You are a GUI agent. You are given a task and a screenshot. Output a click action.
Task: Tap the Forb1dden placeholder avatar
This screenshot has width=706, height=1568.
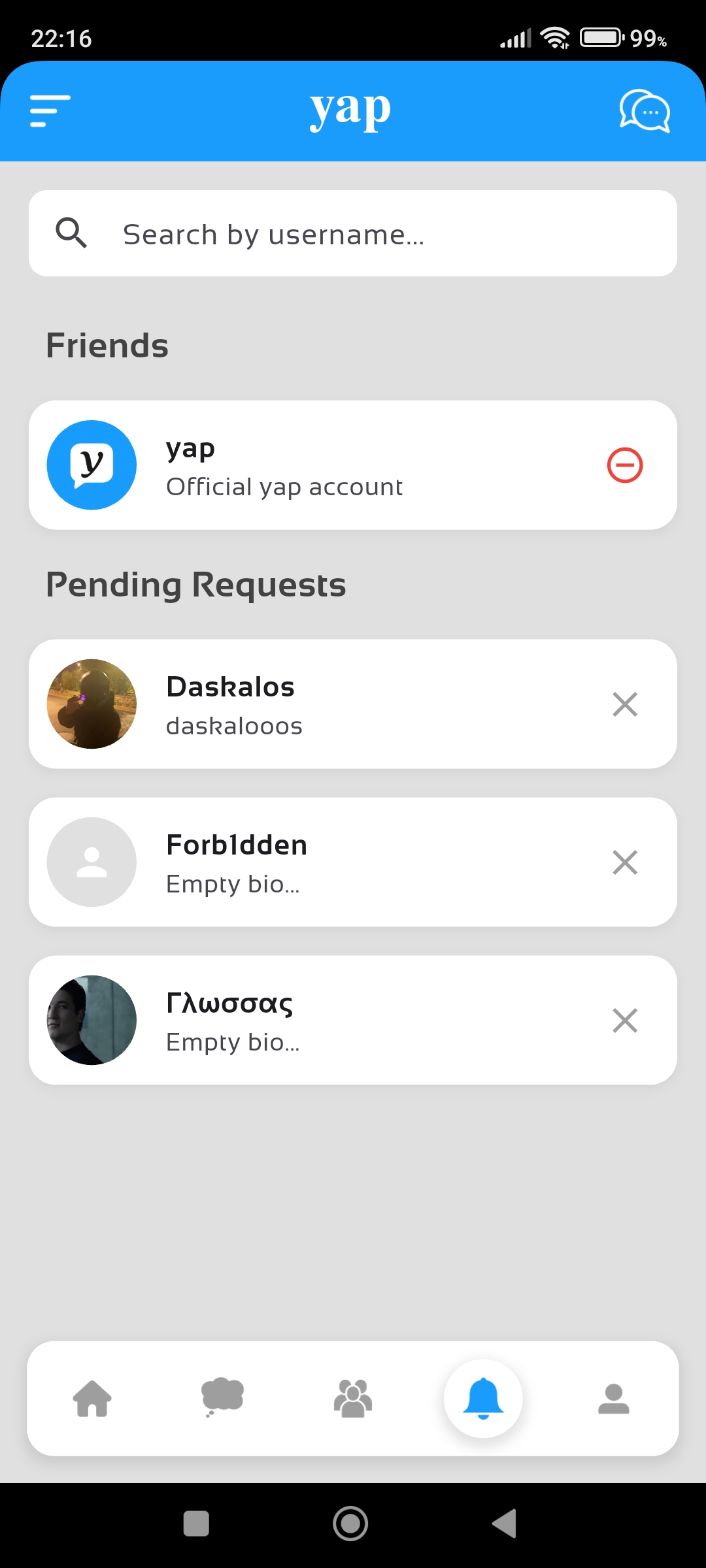coord(92,862)
